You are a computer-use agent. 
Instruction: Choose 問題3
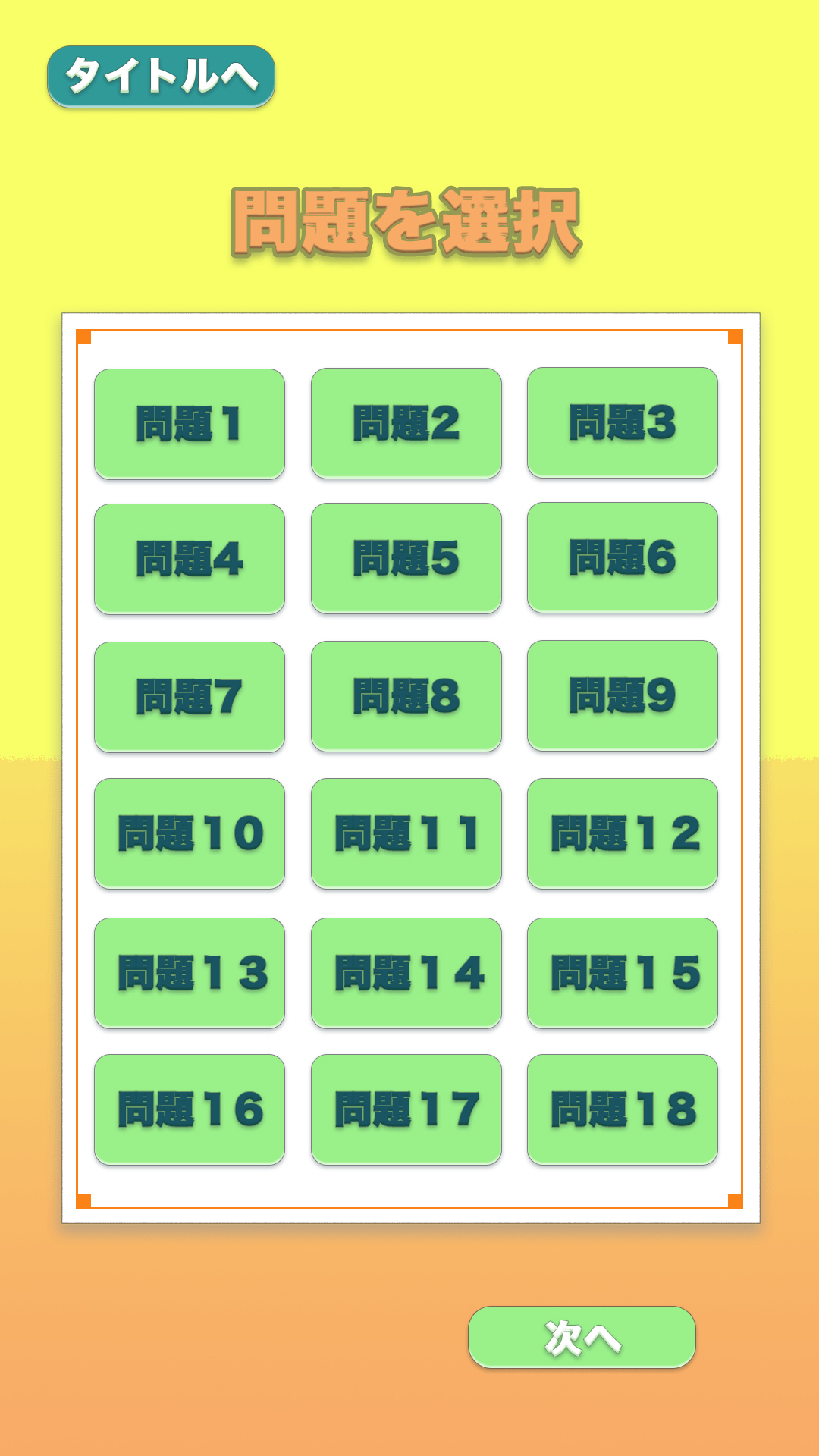(x=623, y=422)
